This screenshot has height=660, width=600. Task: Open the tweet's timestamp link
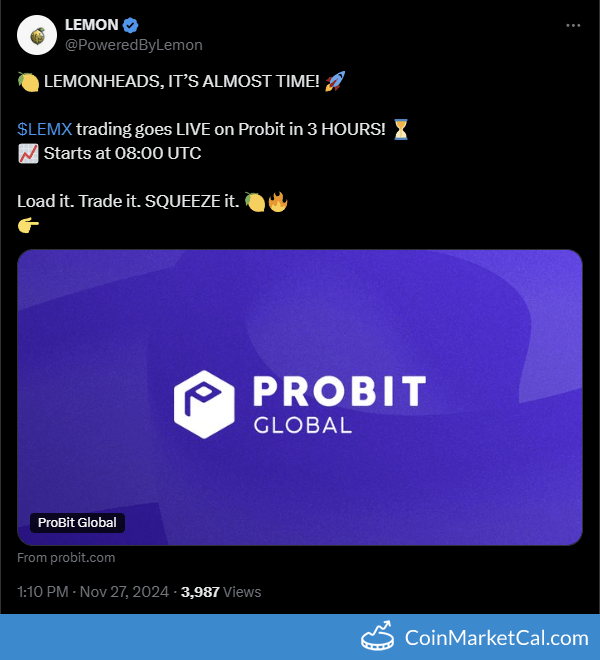94,592
